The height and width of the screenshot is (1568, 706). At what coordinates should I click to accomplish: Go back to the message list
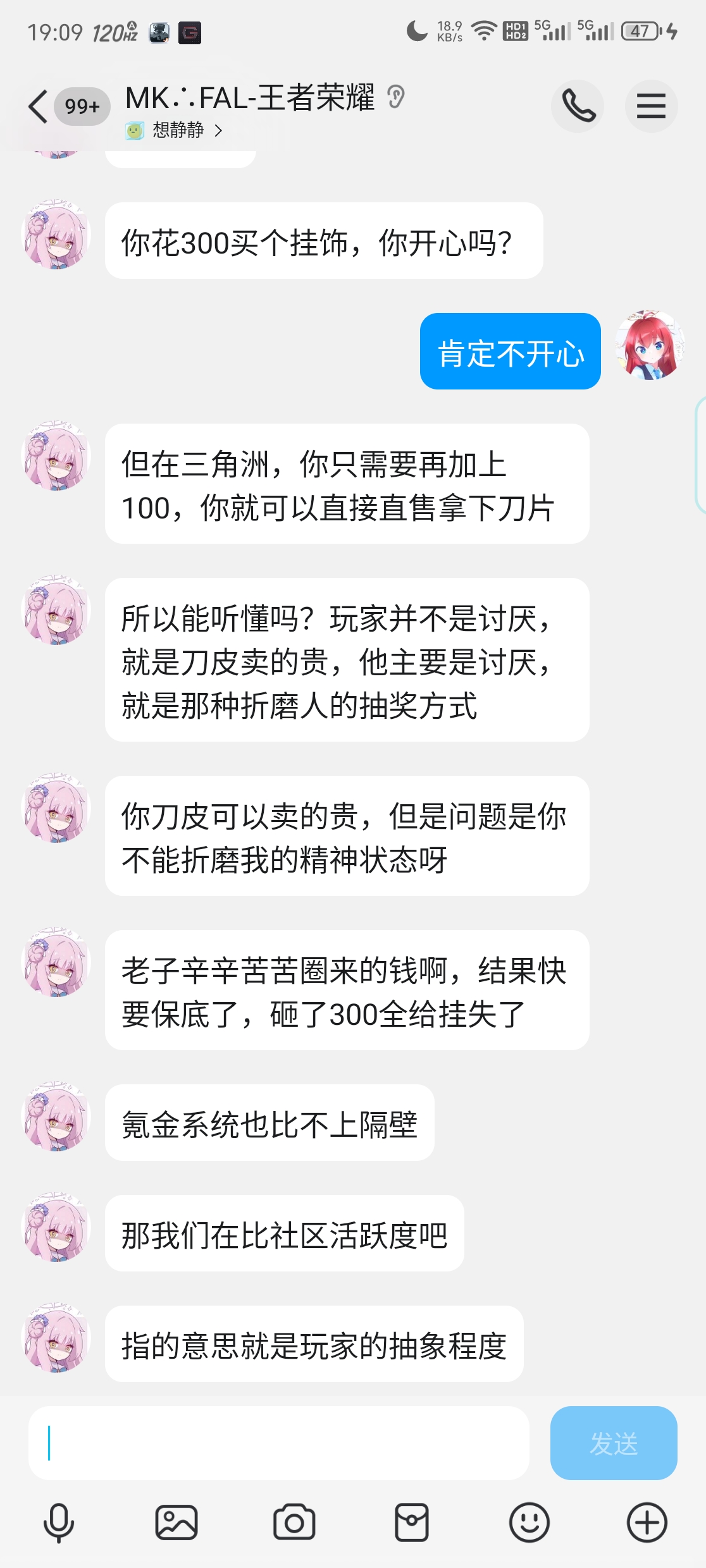pyautogui.click(x=39, y=106)
